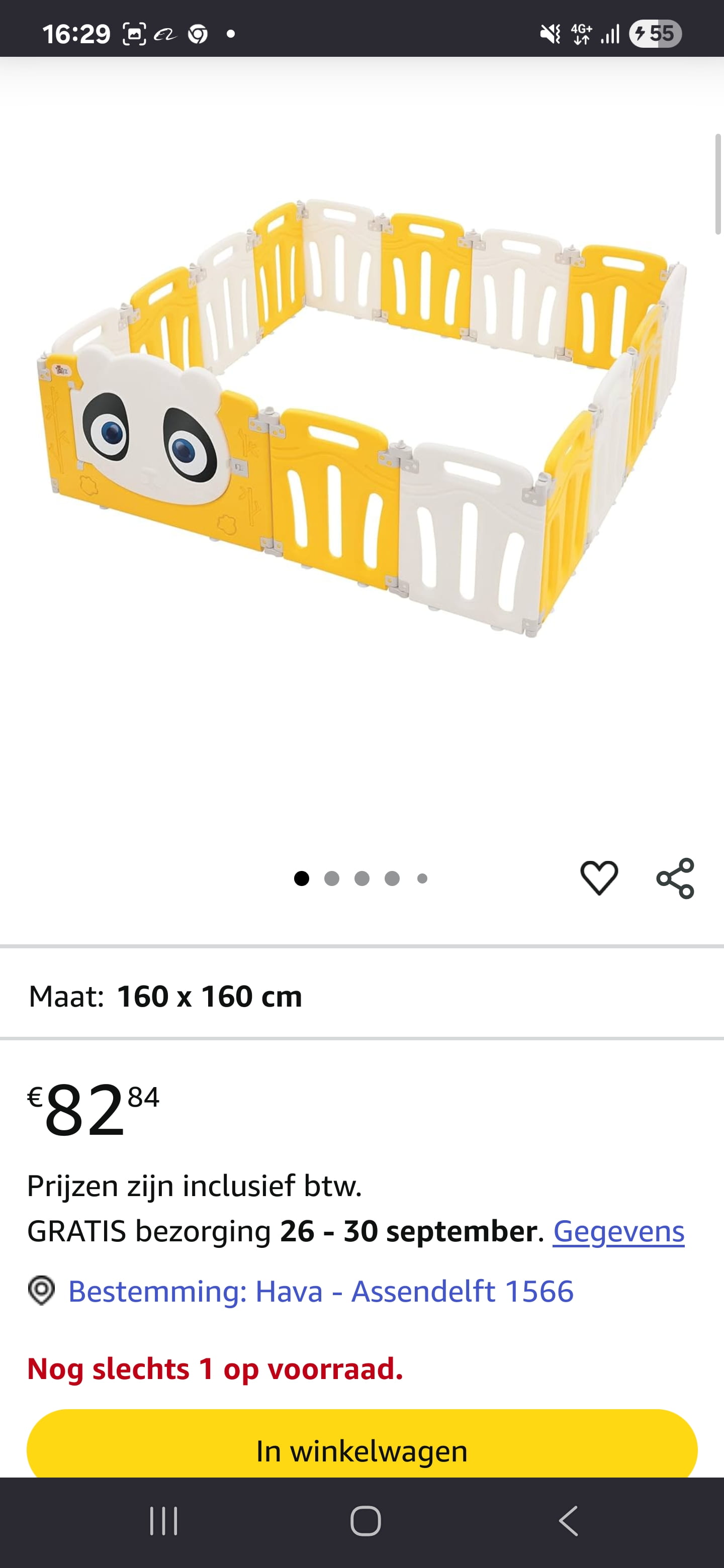Jump to second image via page dot

[331, 878]
